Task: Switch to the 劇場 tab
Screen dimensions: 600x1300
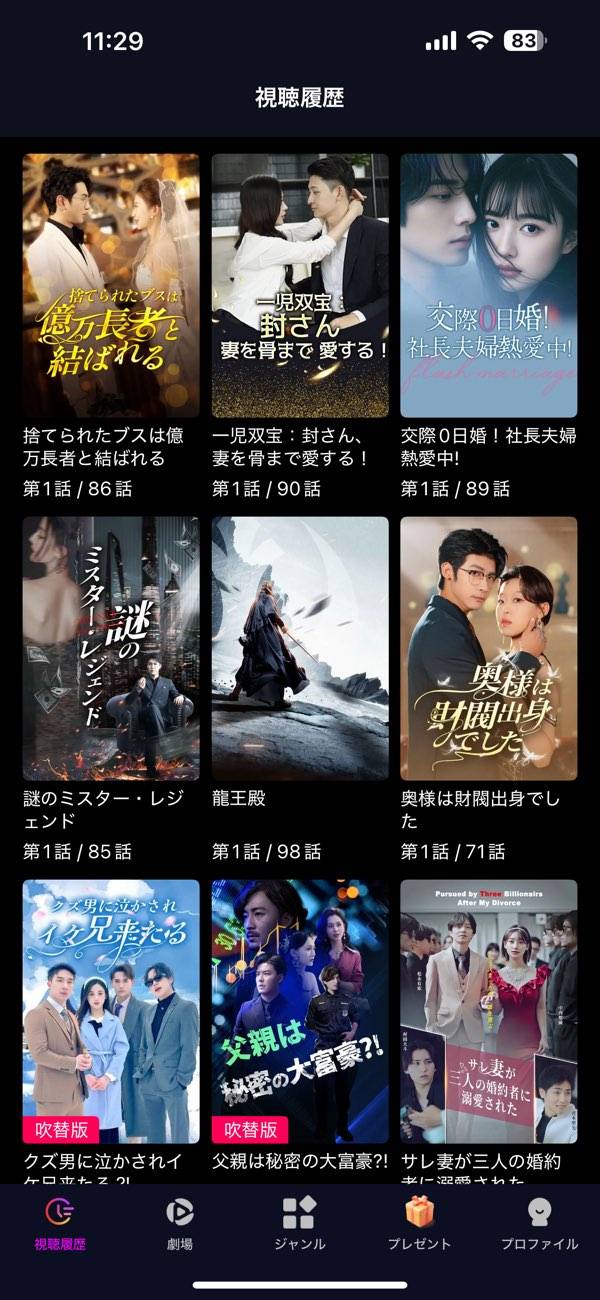Action: tap(180, 1224)
